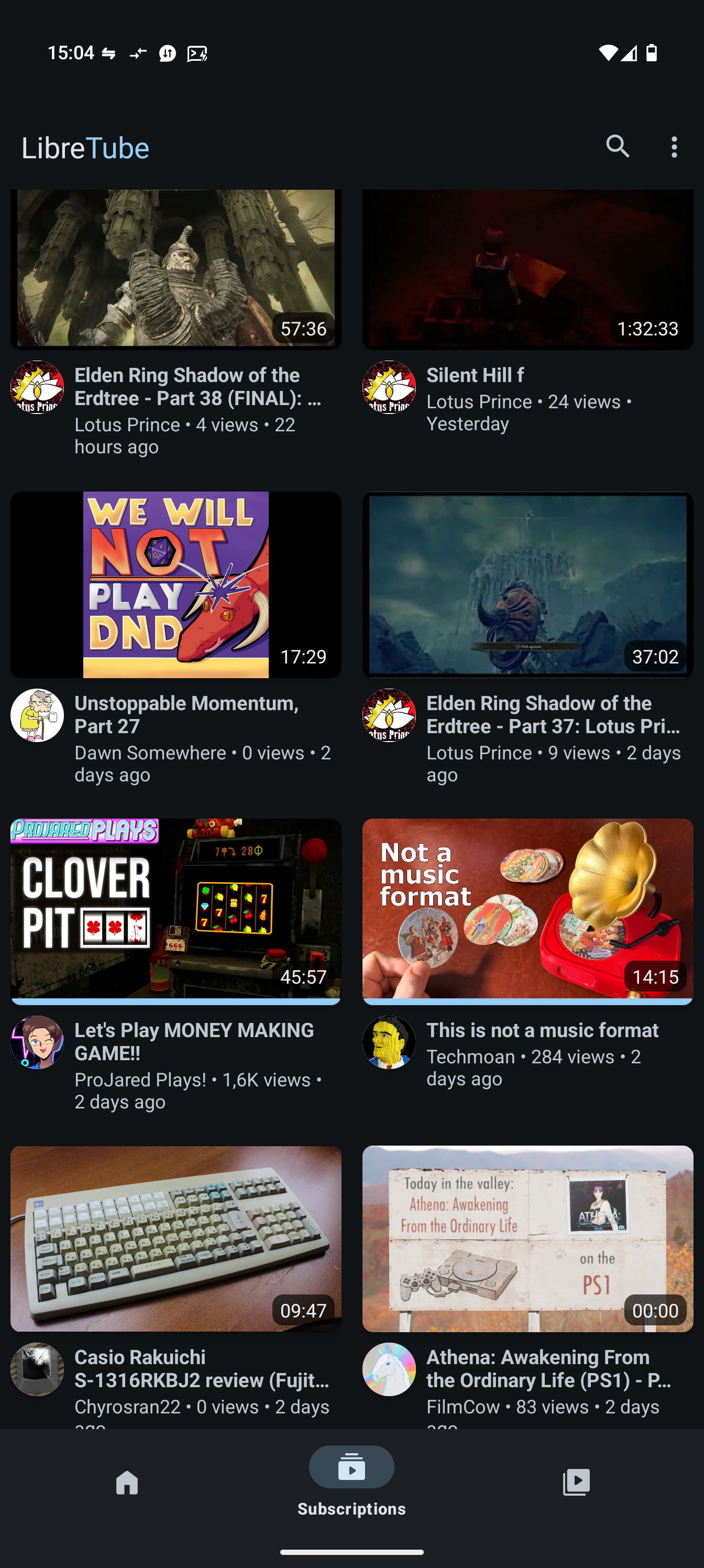
Task: Open the Silent Hill f video
Action: click(x=527, y=269)
